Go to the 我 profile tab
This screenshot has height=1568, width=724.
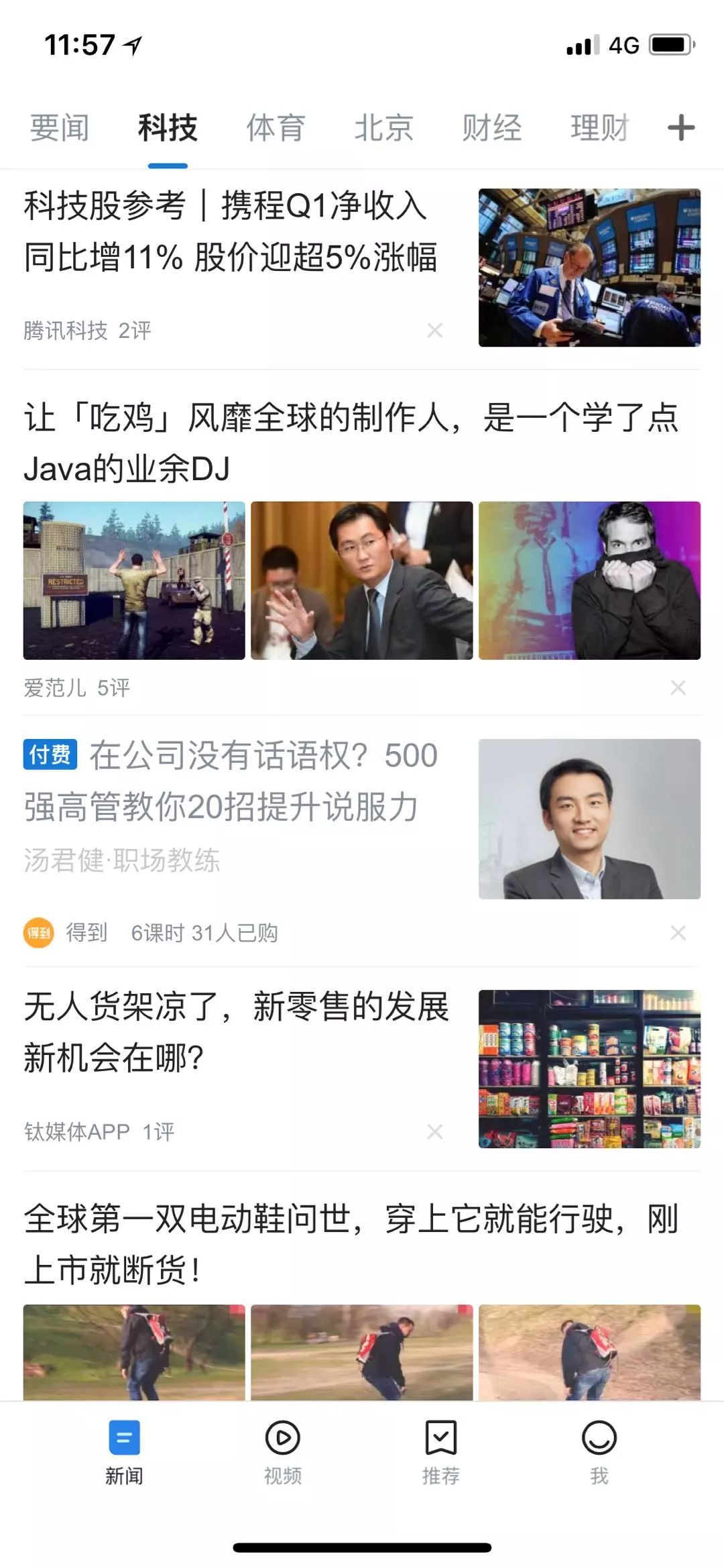(599, 1451)
